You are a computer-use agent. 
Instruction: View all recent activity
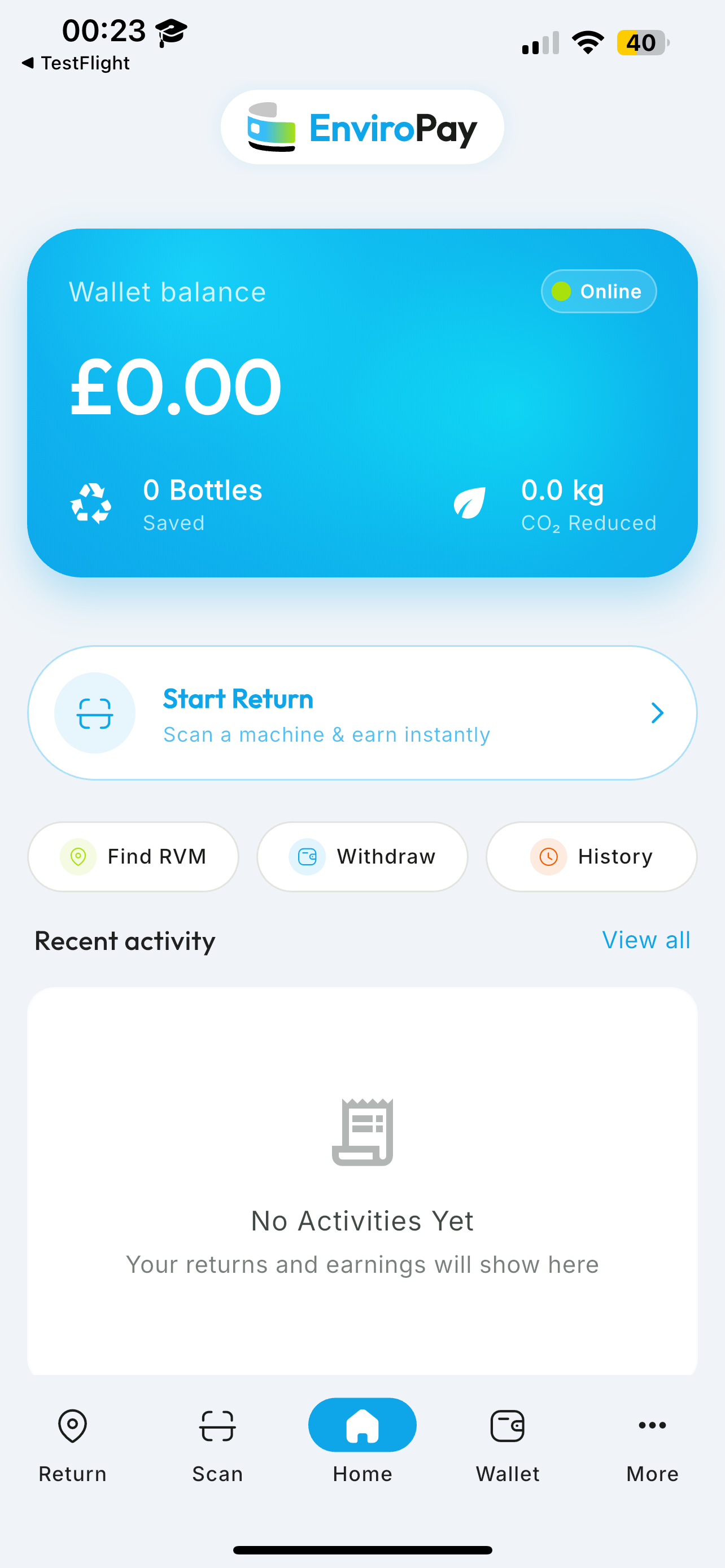point(646,940)
